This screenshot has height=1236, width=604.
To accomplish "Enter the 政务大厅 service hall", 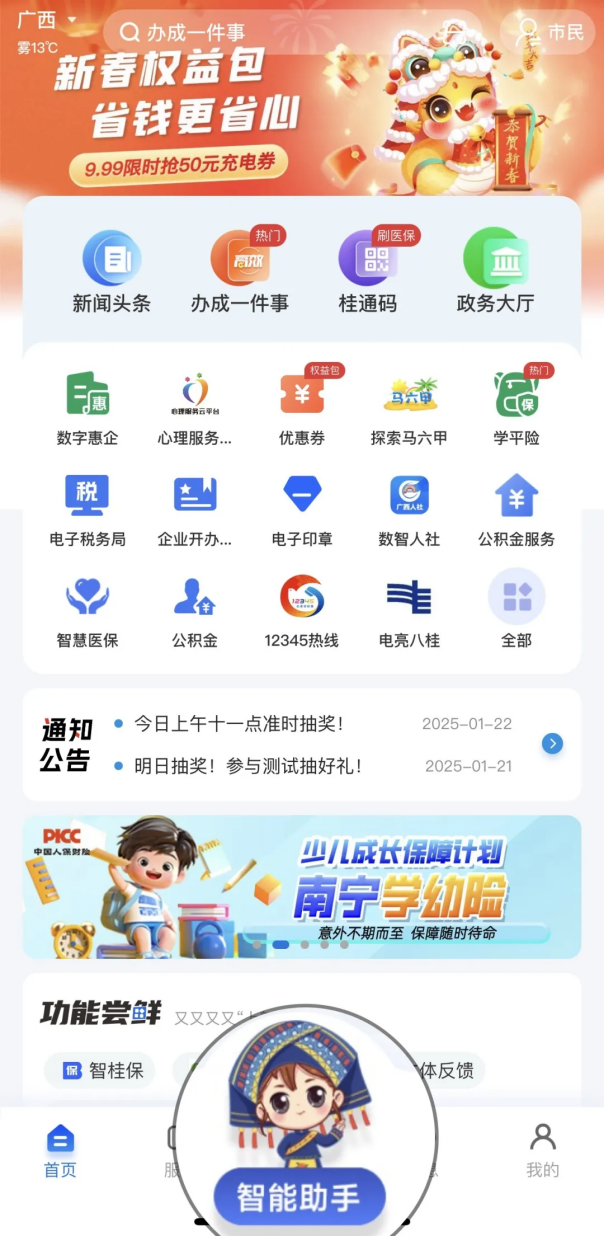I will point(494,271).
